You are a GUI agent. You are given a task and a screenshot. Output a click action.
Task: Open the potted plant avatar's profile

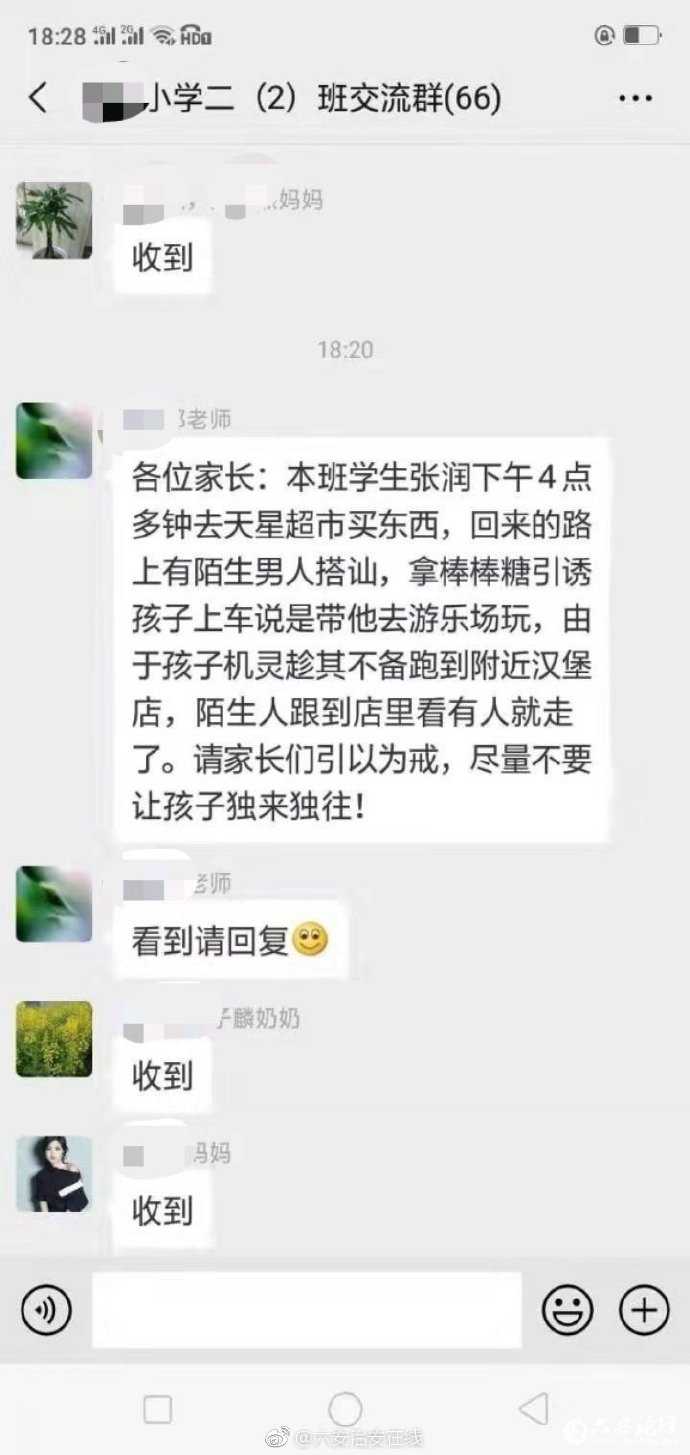pyautogui.click(x=54, y=220)
